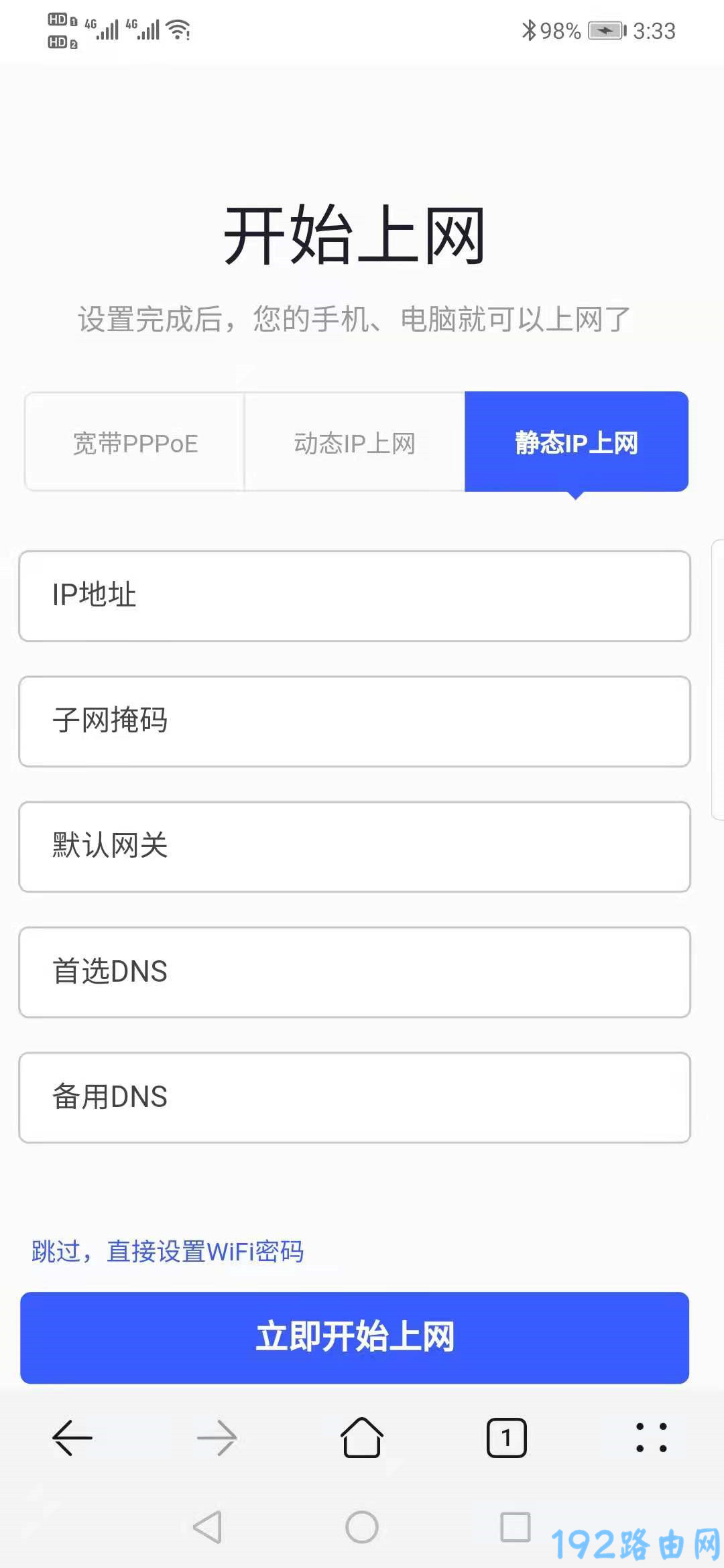The image size is (724, 1568).
Task: Click the browser forward arrow
Action: [217, 1437]
